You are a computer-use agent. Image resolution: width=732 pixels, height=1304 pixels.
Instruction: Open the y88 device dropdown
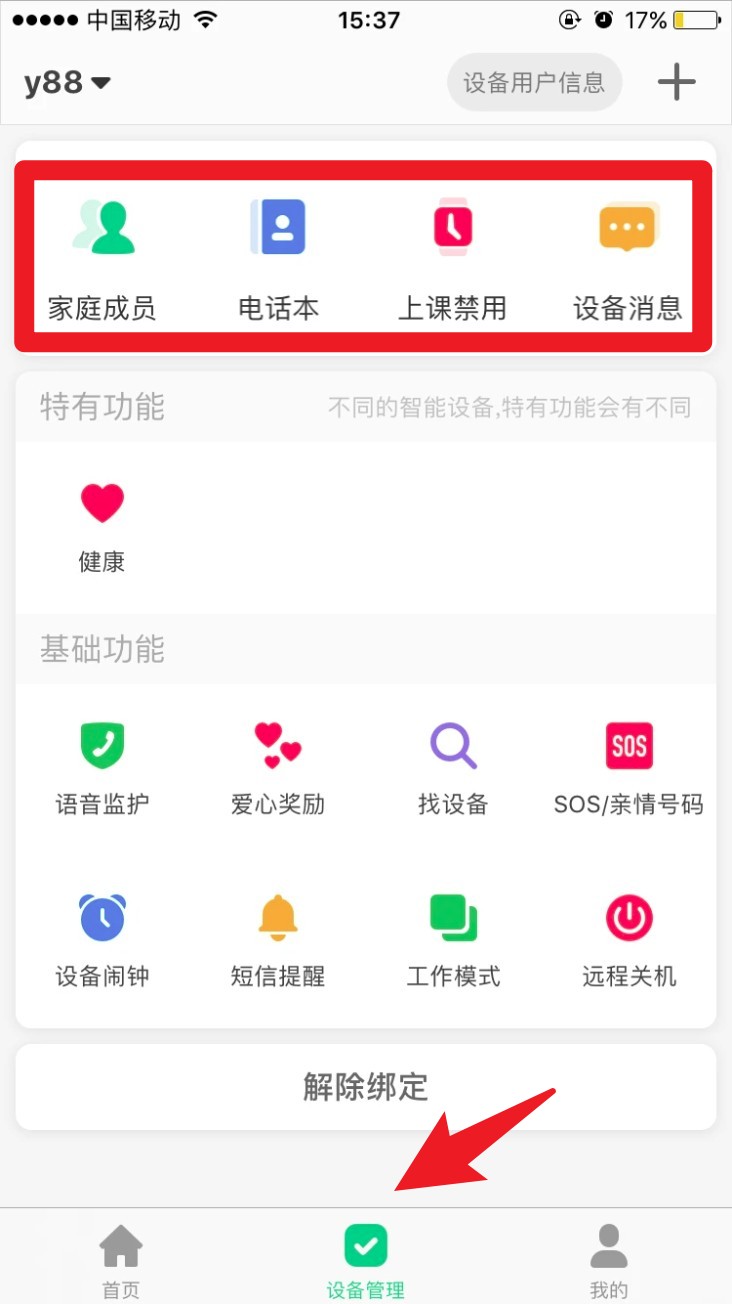coord(67,82)
